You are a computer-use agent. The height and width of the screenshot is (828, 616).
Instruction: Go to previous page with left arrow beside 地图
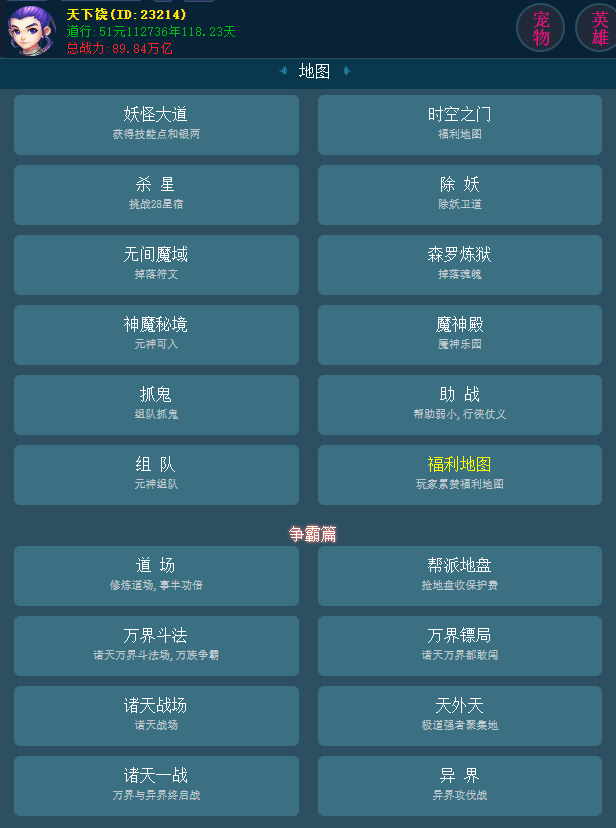pos(283,71)
